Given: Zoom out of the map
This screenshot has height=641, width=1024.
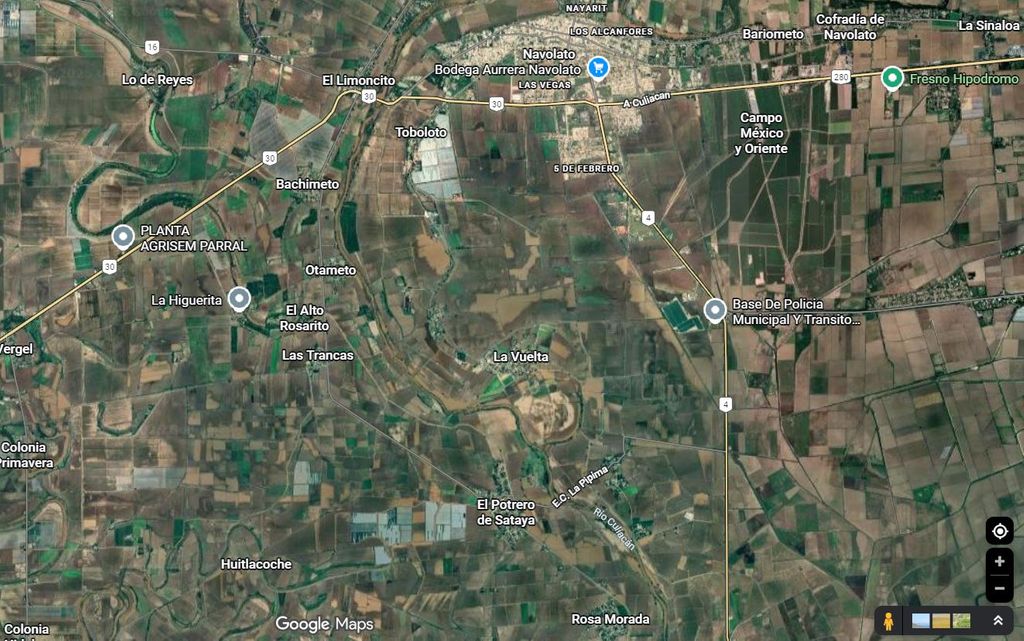Looking at the screenshot, I should click(999, 589).
